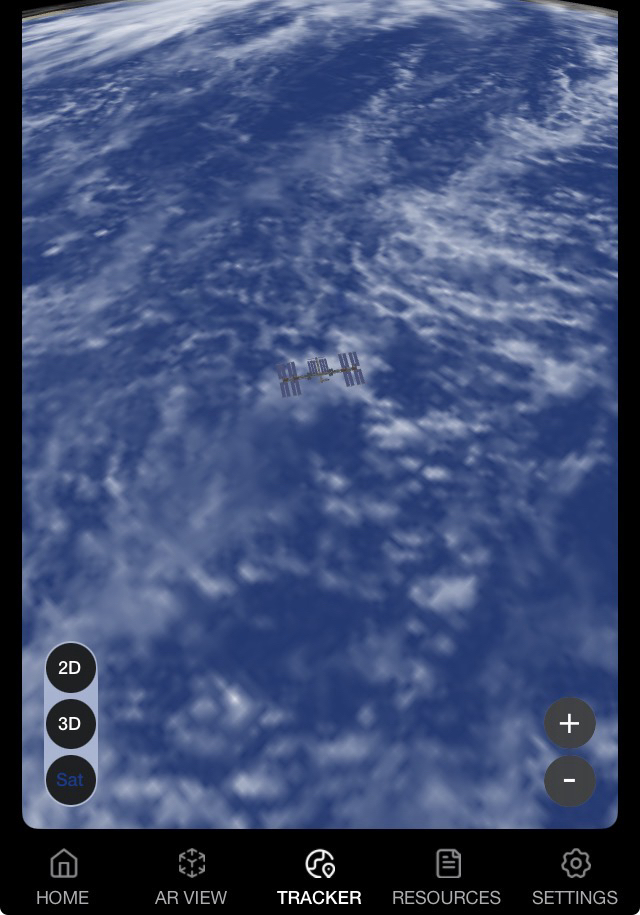640x915 pixels.
Task: Open the Settings tab
Action: [575, 877]
